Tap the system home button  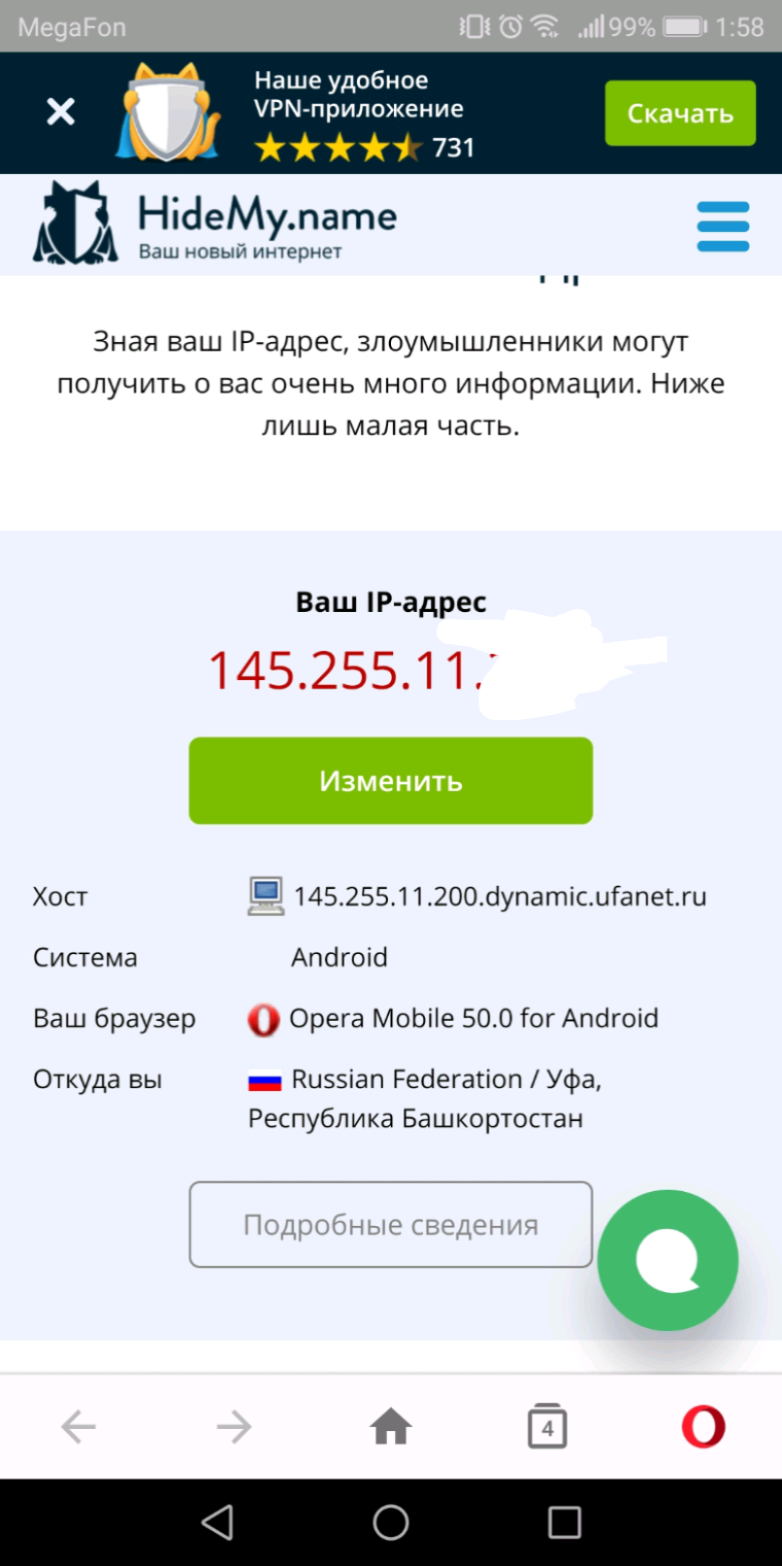tap(391, 1522)
